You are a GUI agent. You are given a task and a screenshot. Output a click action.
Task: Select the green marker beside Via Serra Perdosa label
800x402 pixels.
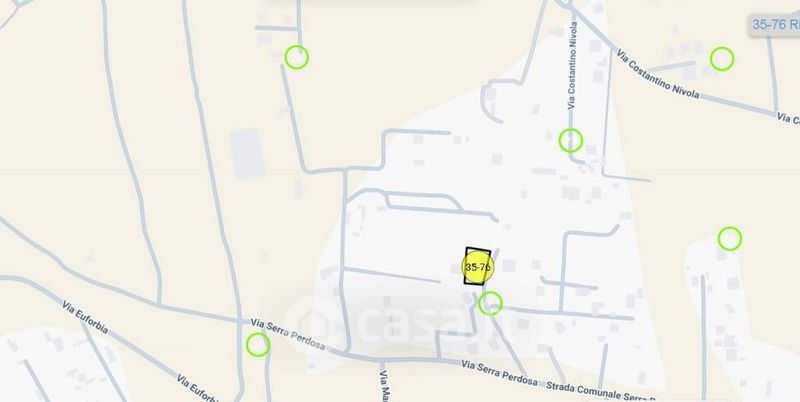[258, 345]
